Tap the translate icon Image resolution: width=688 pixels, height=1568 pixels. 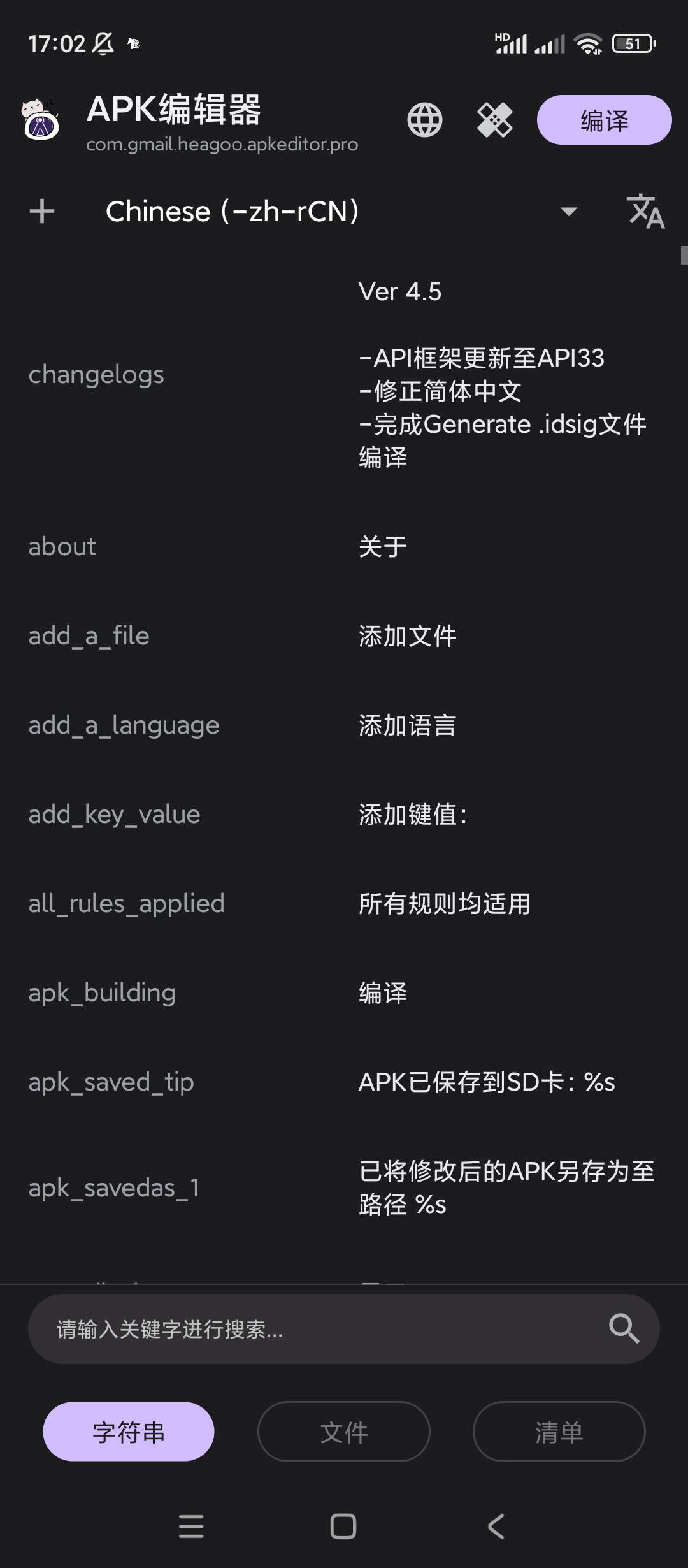point(645,211)
